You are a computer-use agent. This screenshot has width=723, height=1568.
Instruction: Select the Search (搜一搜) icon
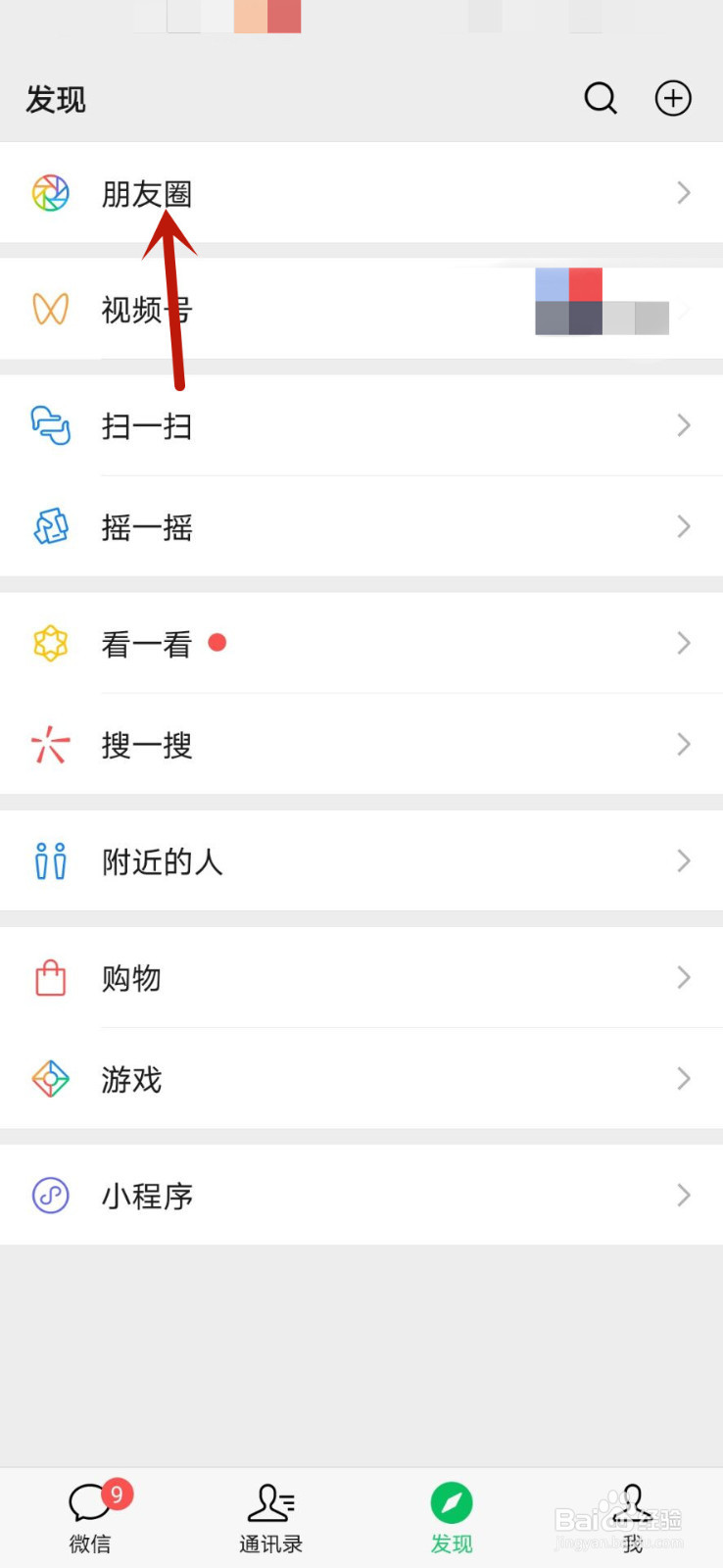tap(50, 745)
